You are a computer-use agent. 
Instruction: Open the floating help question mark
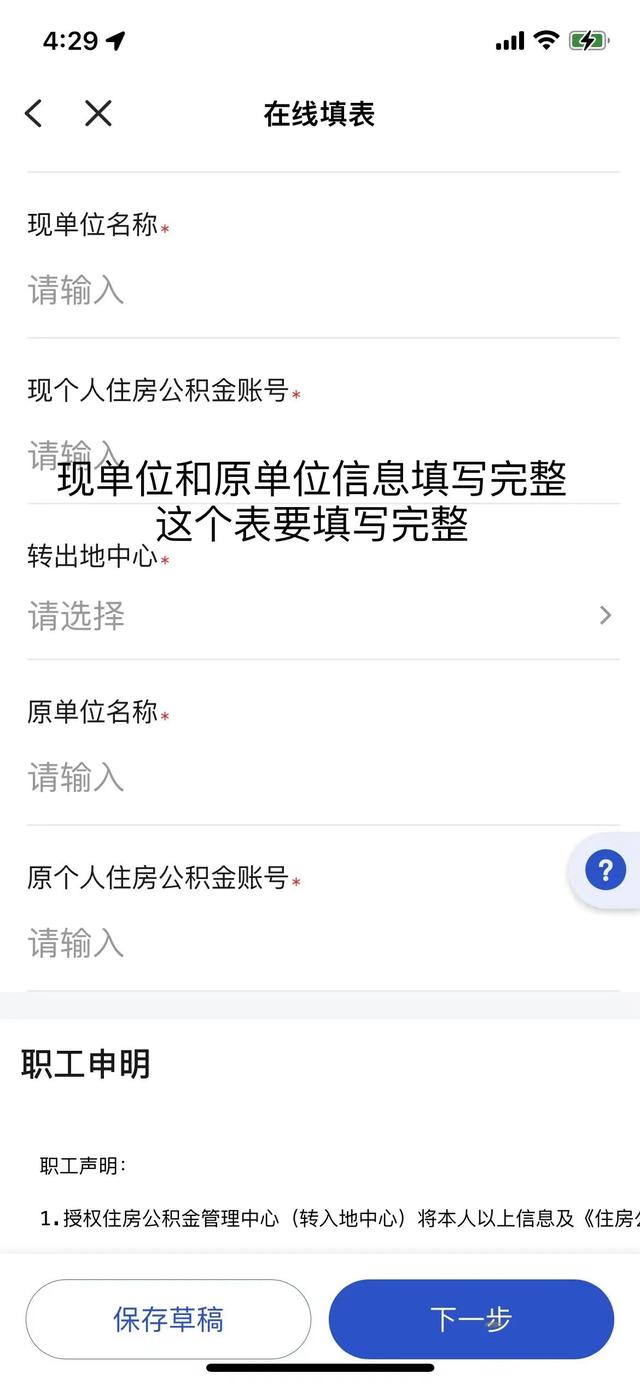[605, 870]
